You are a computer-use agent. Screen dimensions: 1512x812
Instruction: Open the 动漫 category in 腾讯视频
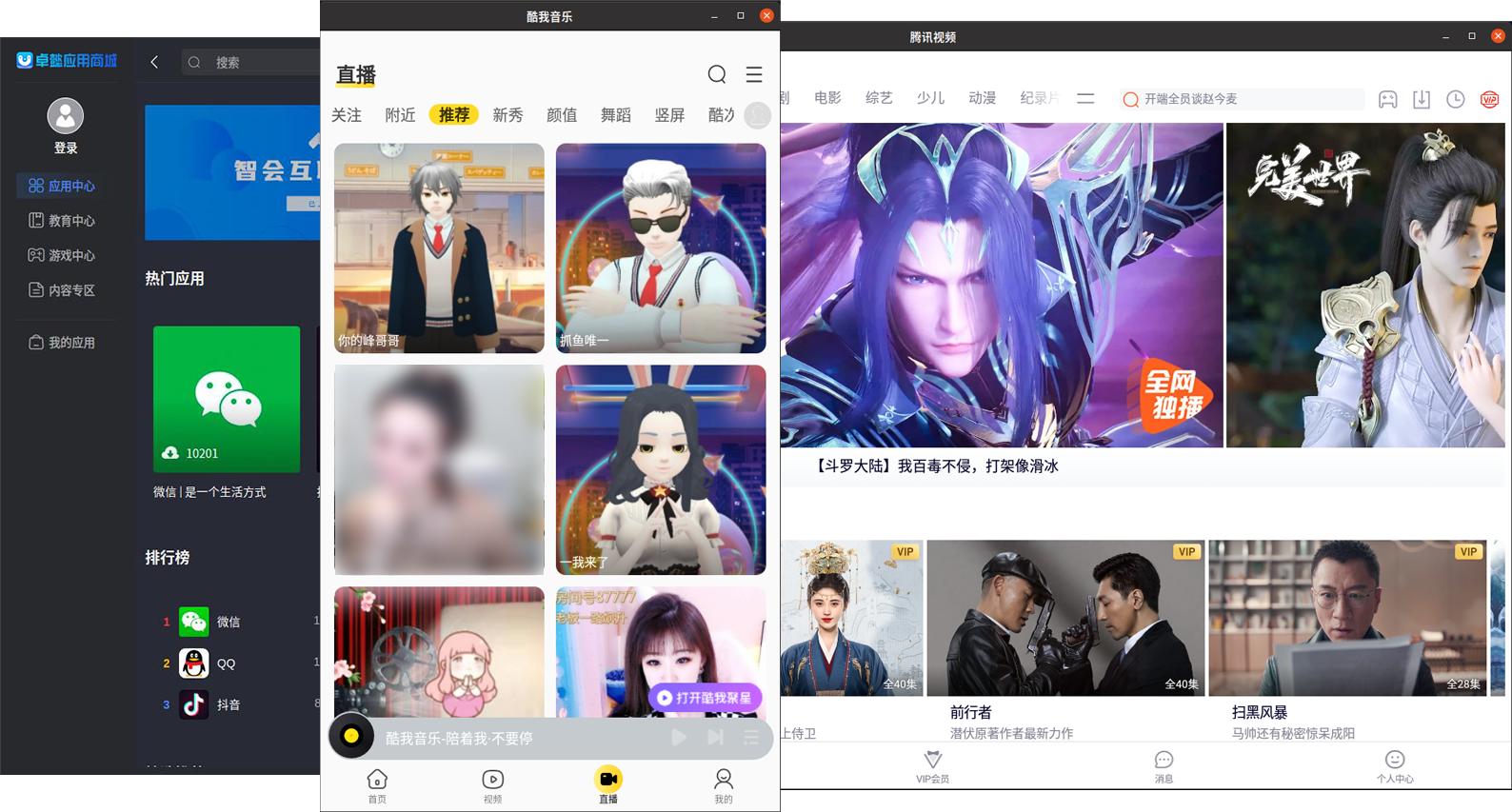[982, 98]
